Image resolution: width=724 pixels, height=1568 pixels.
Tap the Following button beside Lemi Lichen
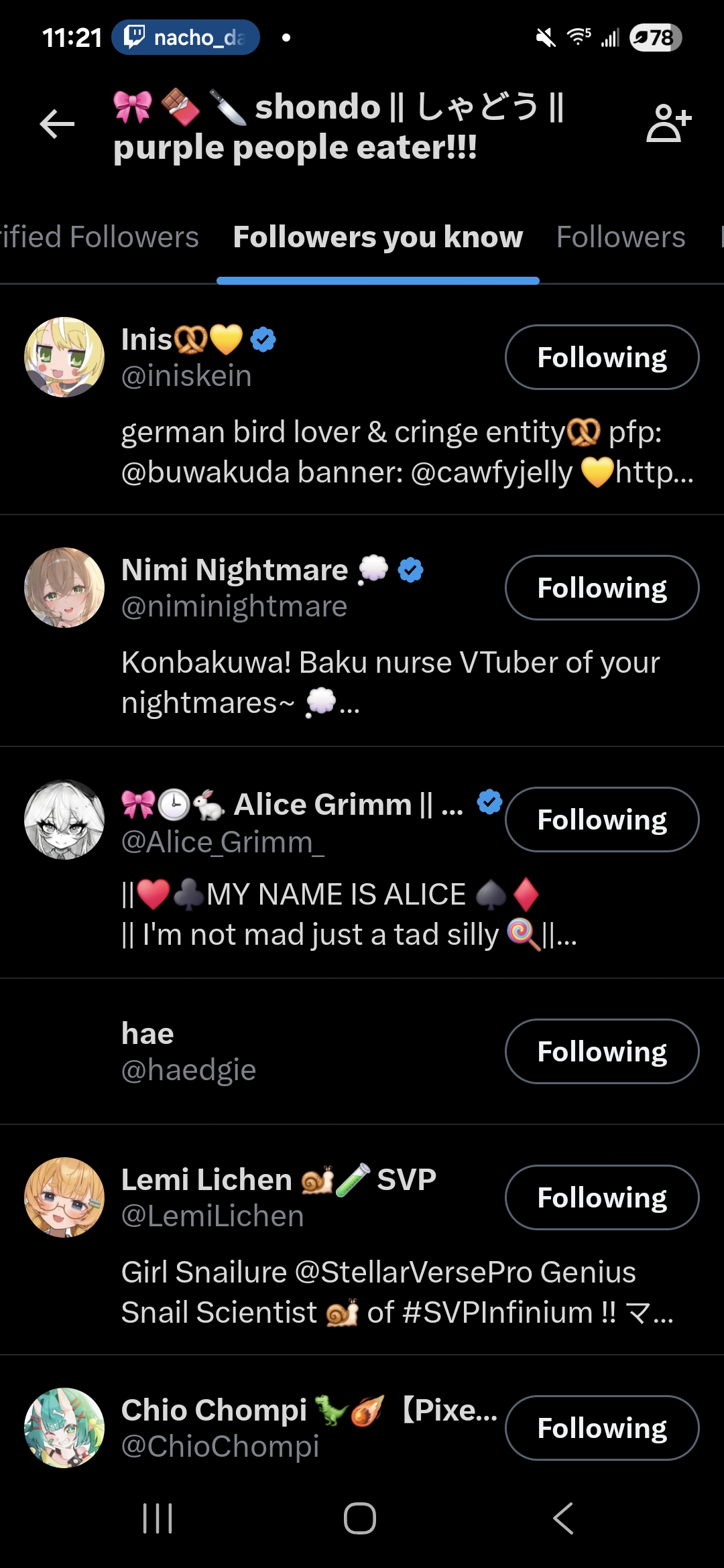click(x=601, y=1197)
